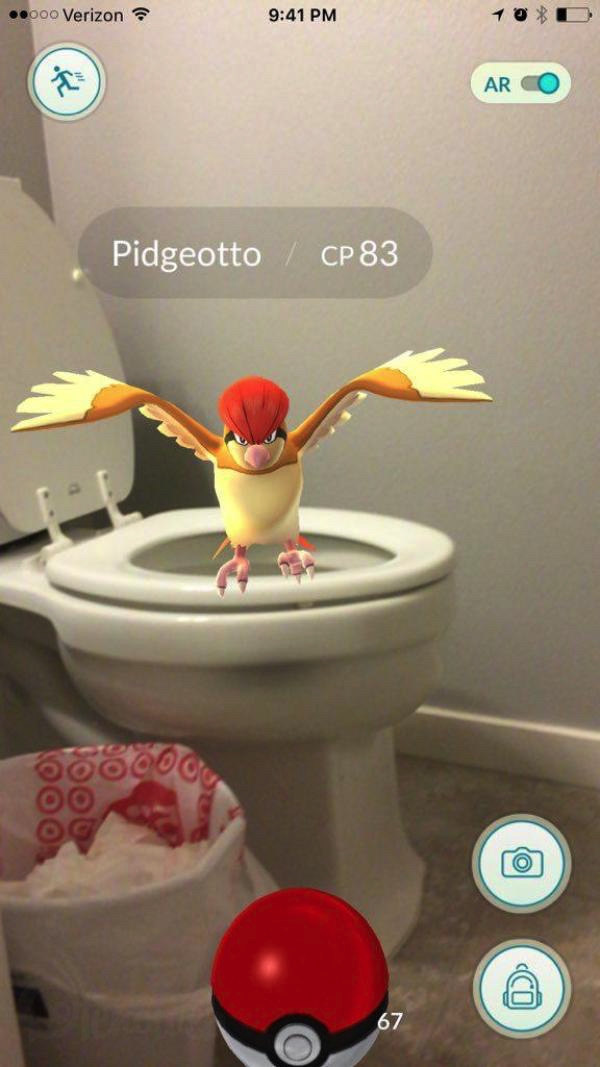Take a photo with the camera button
The height and width of the screenshot is (1067, 600).
pos(522,863)
